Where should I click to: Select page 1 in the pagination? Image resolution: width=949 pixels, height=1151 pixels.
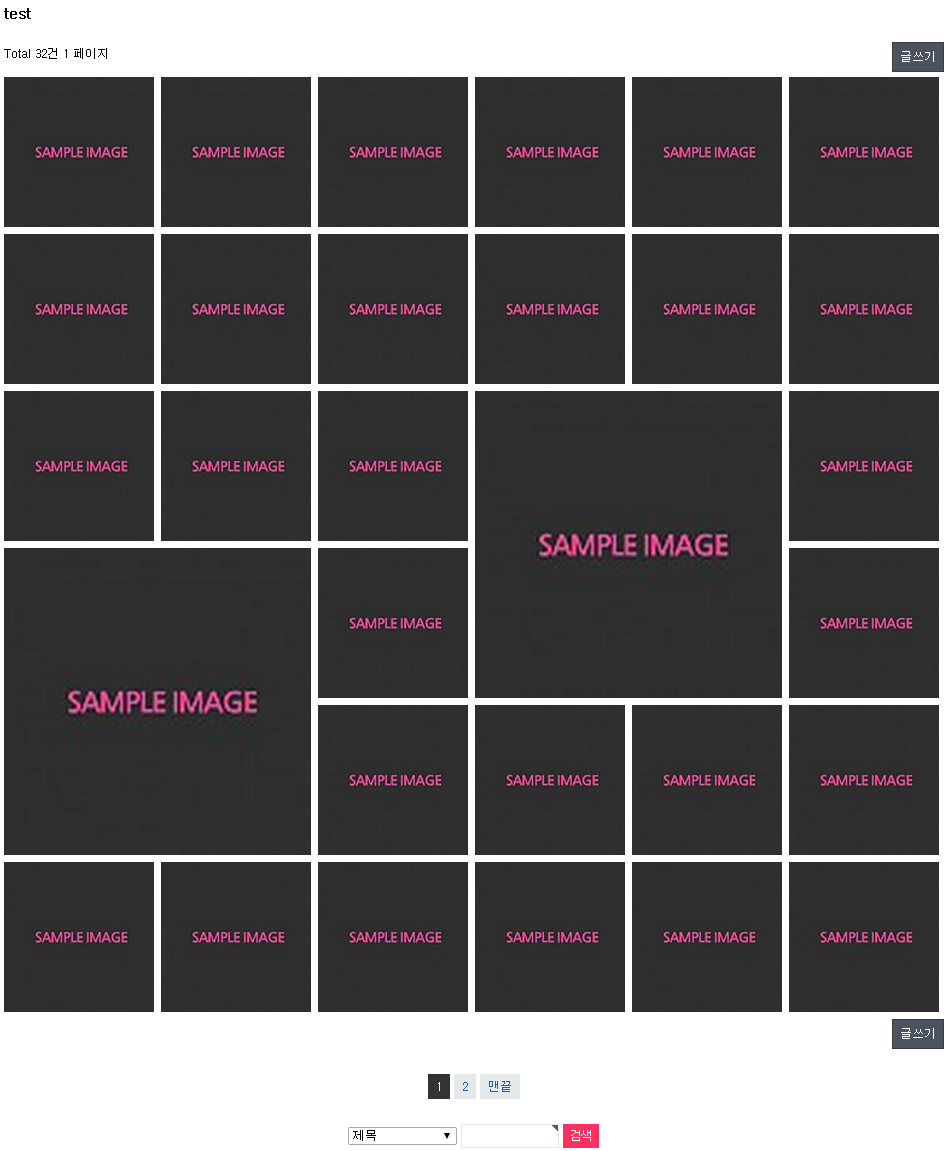click(x=438, y=1087)
